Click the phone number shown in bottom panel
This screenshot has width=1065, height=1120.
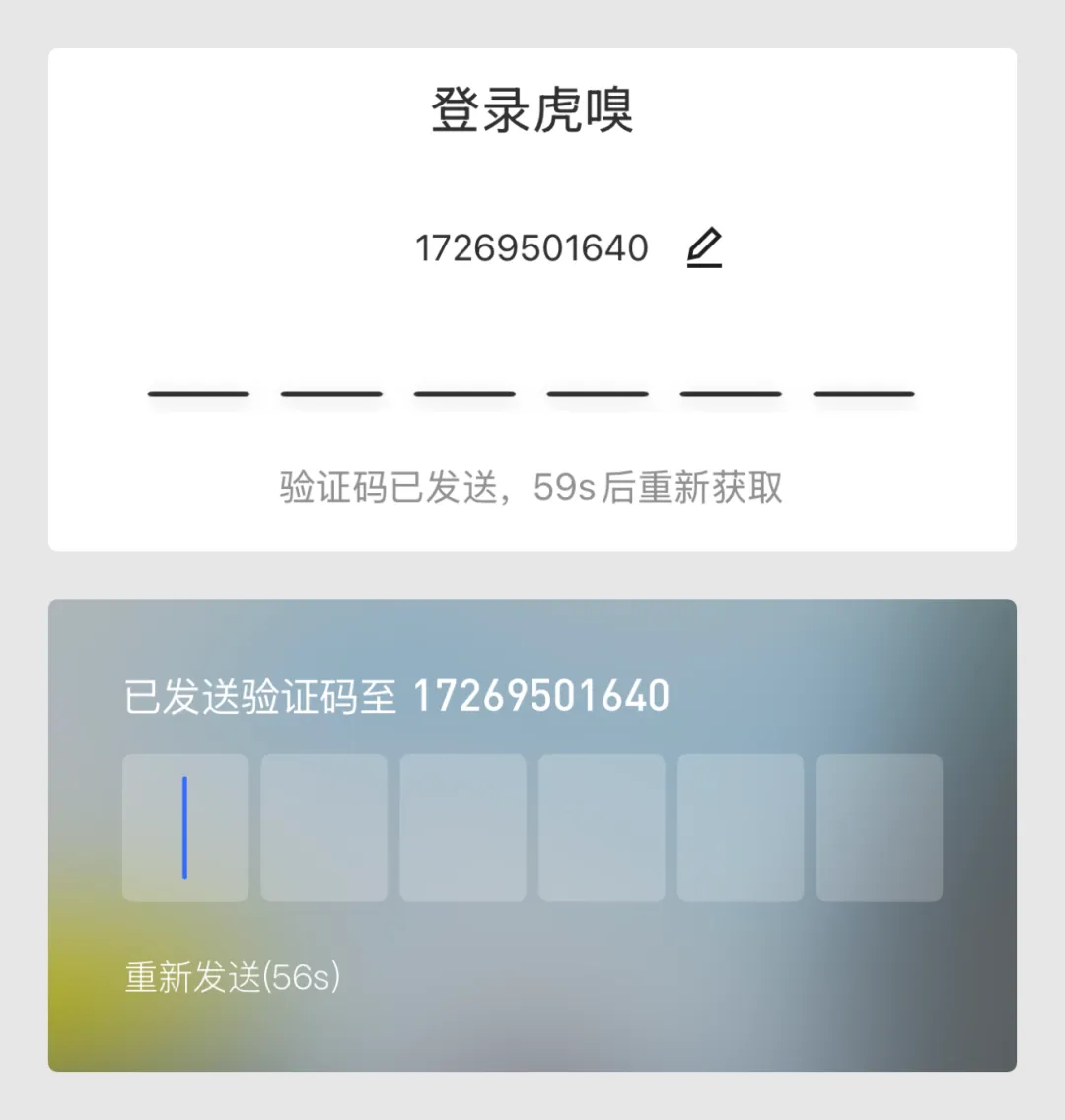(x=544, y=695)
